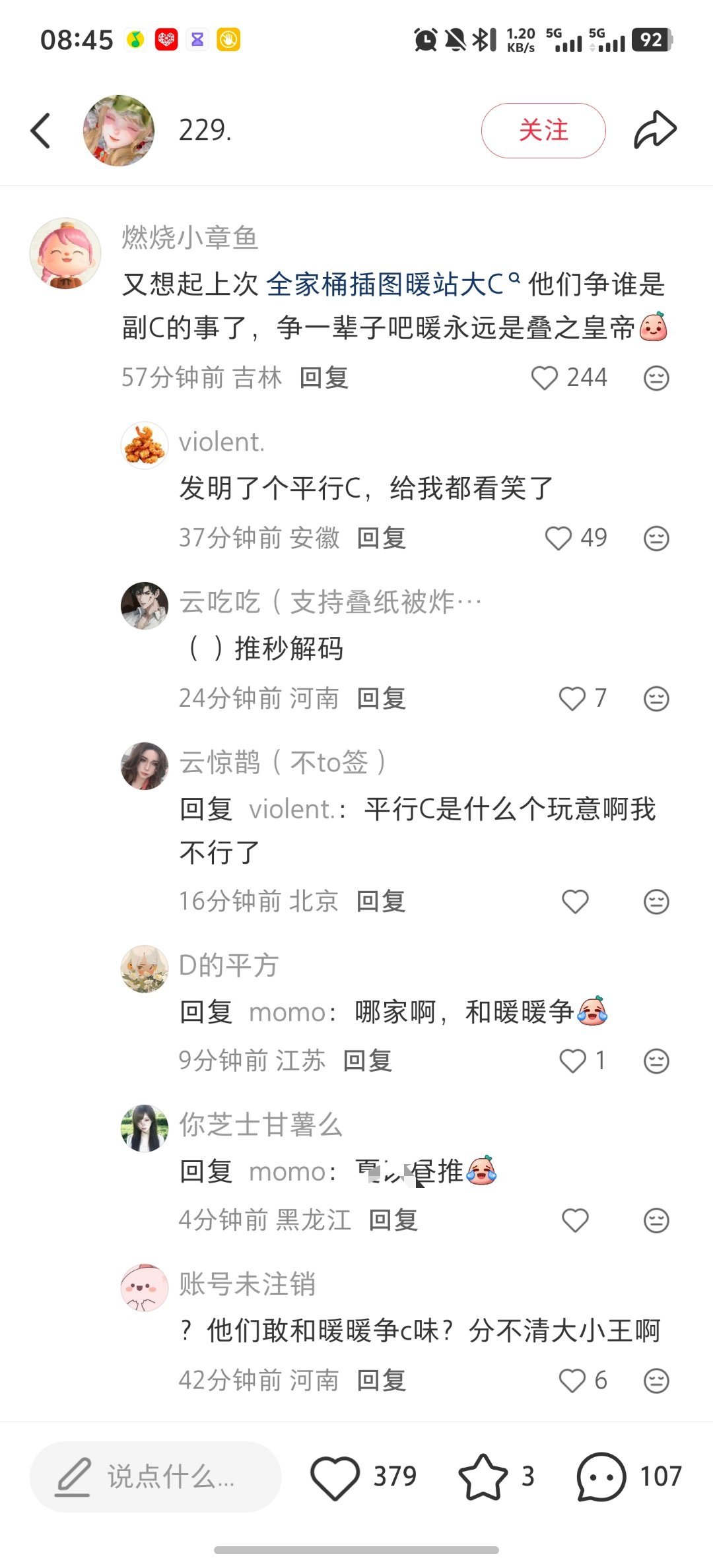This screenshot has height=1568, width=713.
Task: Tap the share icon at top right
Action: click(654, 129)
